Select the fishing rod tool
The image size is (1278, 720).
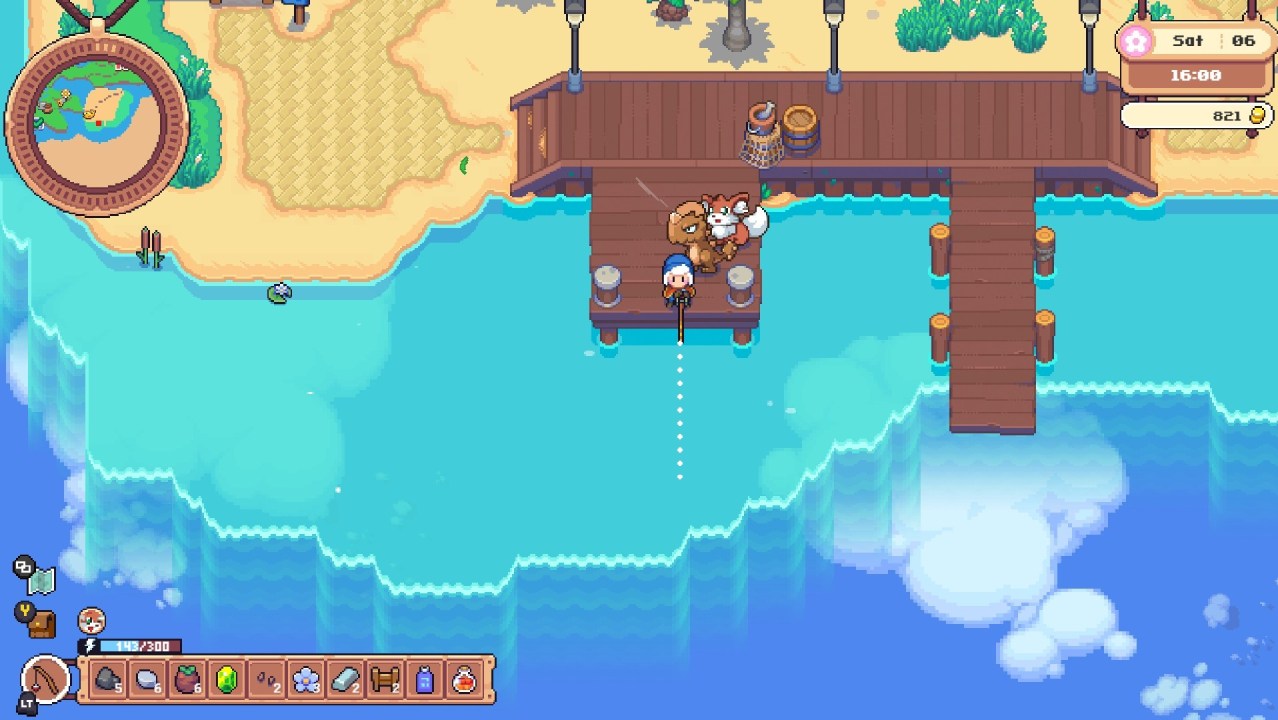[x=46, y=680]
